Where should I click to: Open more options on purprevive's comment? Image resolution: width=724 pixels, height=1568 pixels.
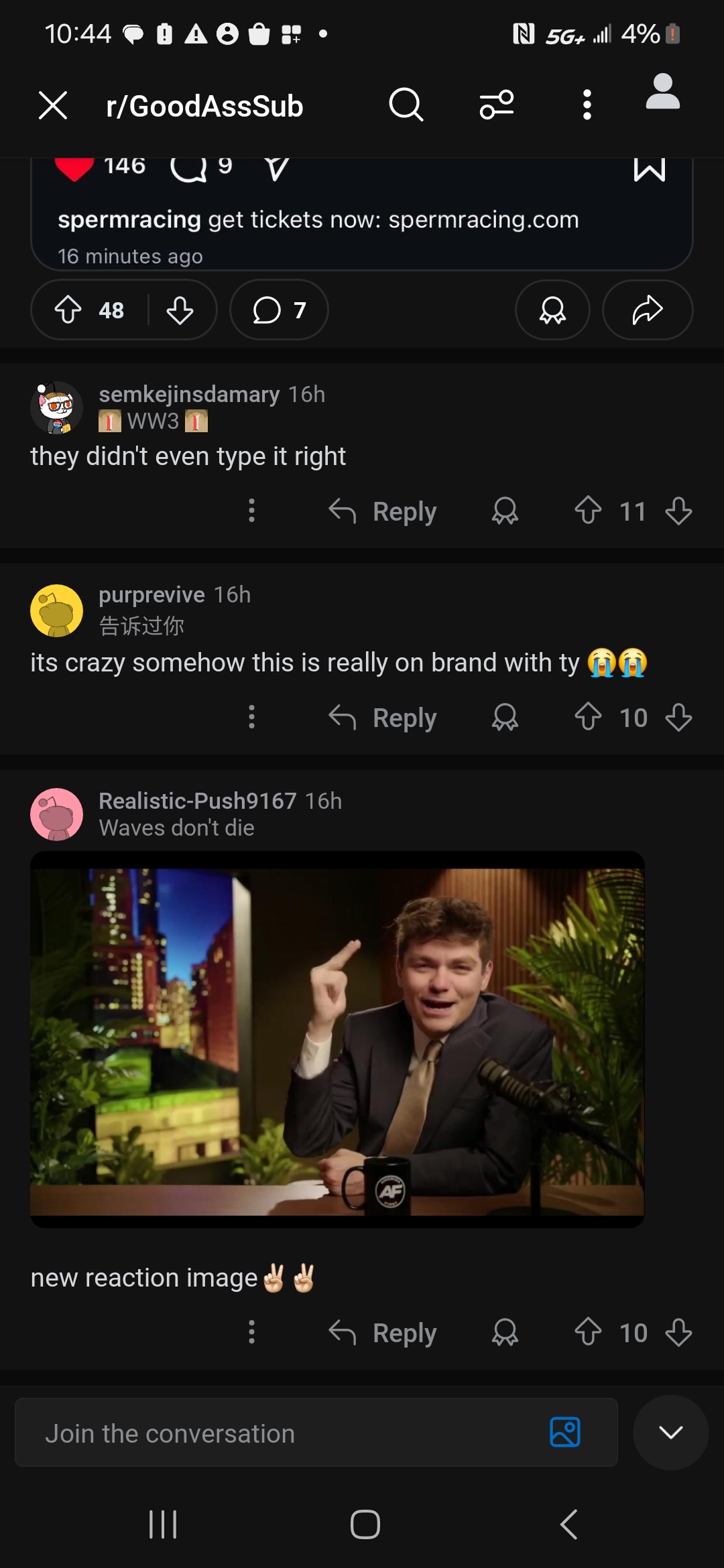point(251,717)
